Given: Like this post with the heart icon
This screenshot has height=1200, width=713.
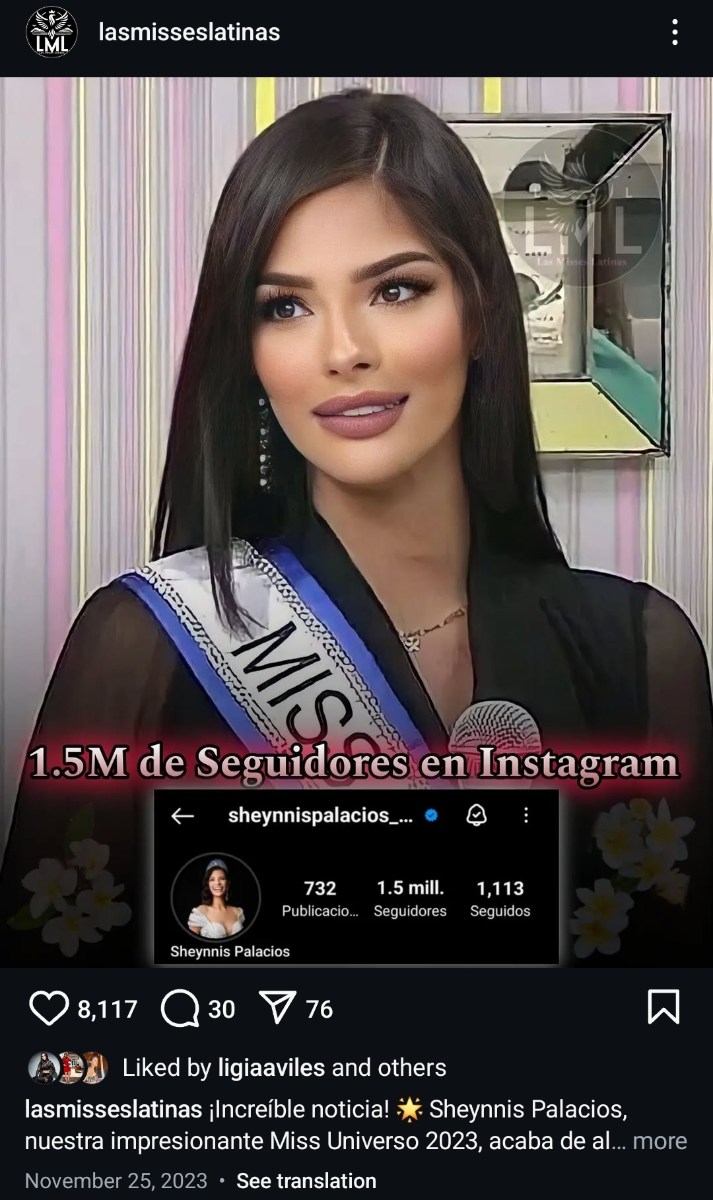Looking at the screenshot, I should coord(49,1008).
